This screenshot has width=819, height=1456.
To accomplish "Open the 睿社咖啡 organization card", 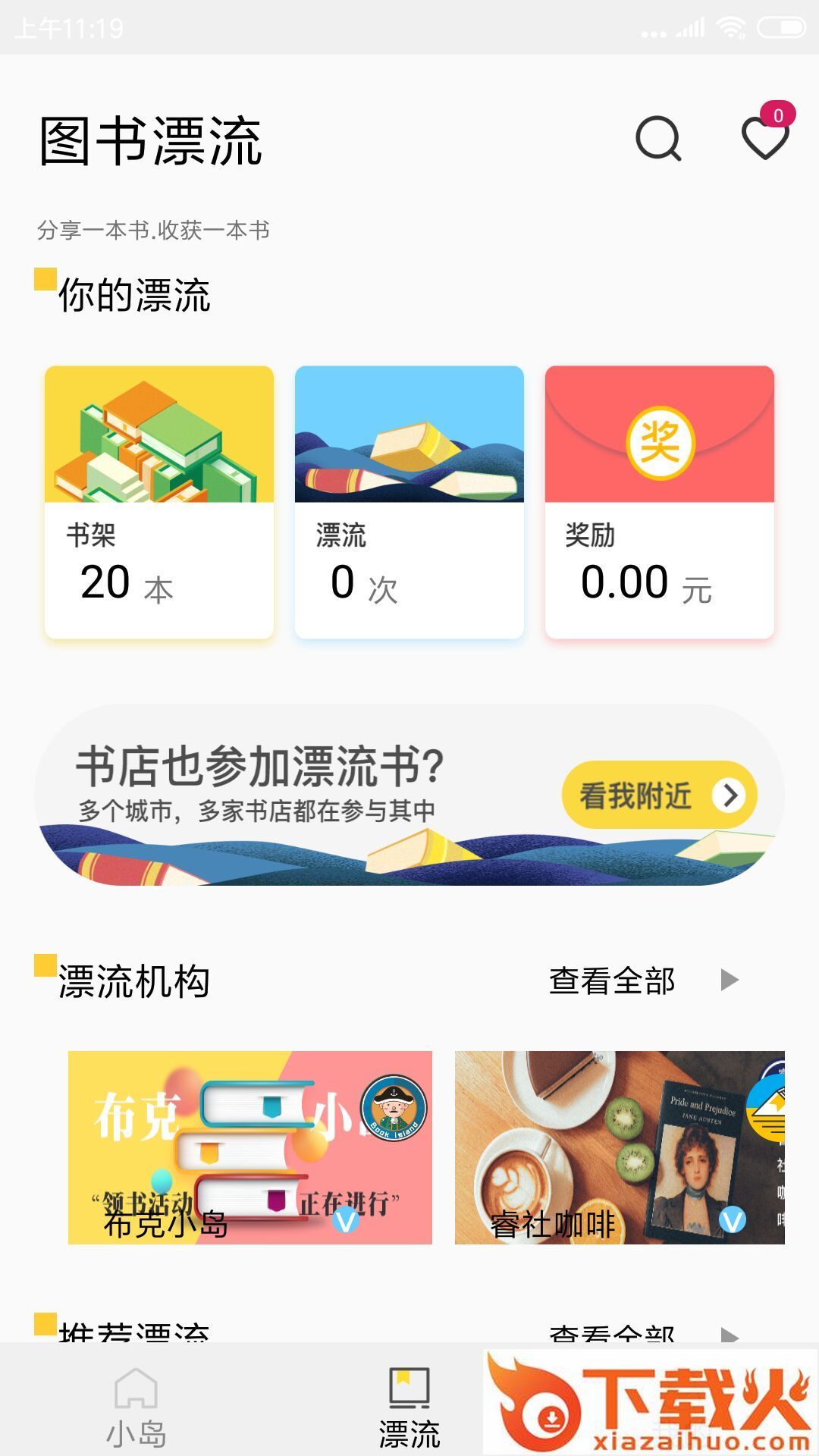I will click(620, 1147).
